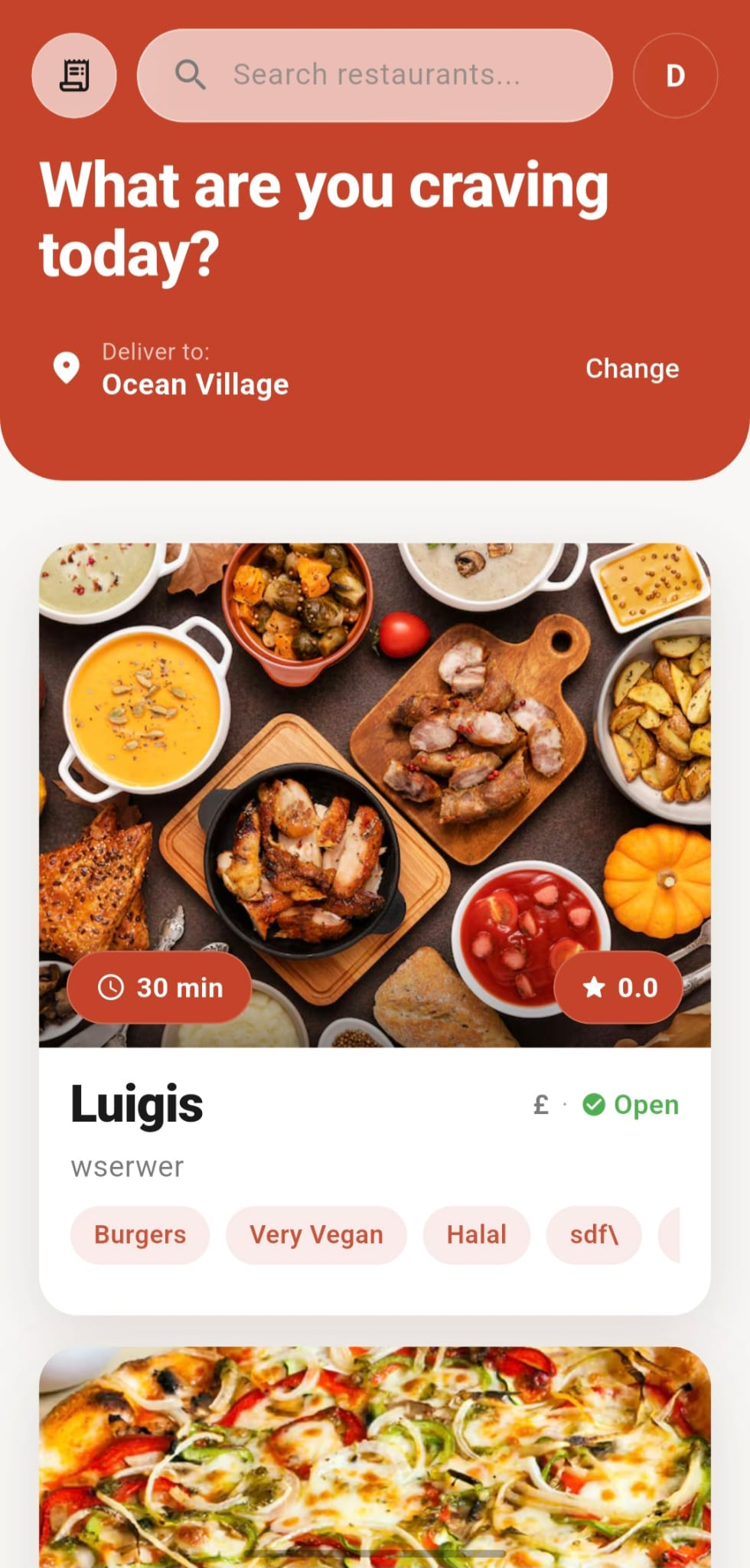The image size is (750, 1568).
Task: Click the location pin icon
Action: pyautogui.click(x=67, y=368)
